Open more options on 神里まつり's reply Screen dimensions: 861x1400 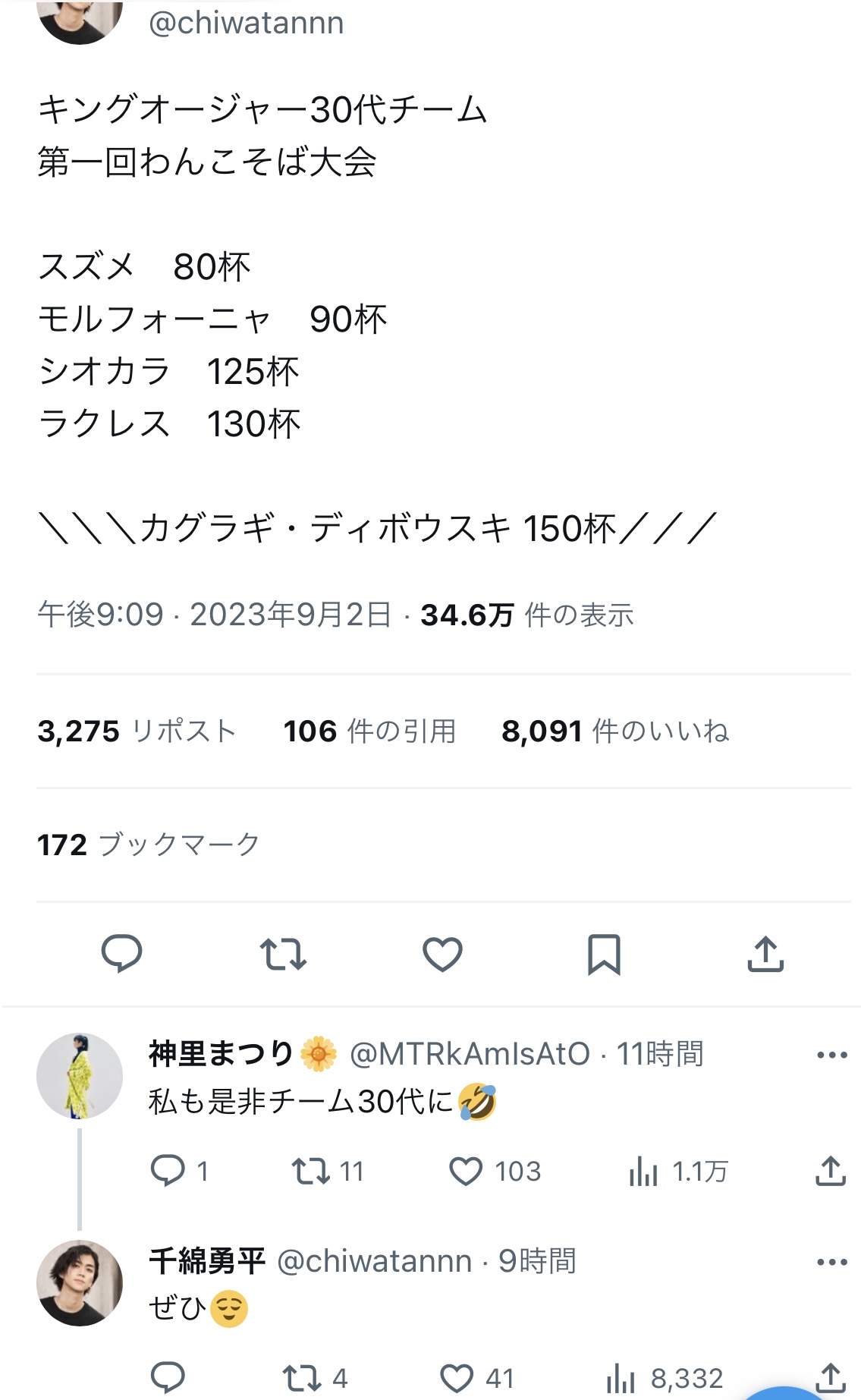tap(831, 1055)
